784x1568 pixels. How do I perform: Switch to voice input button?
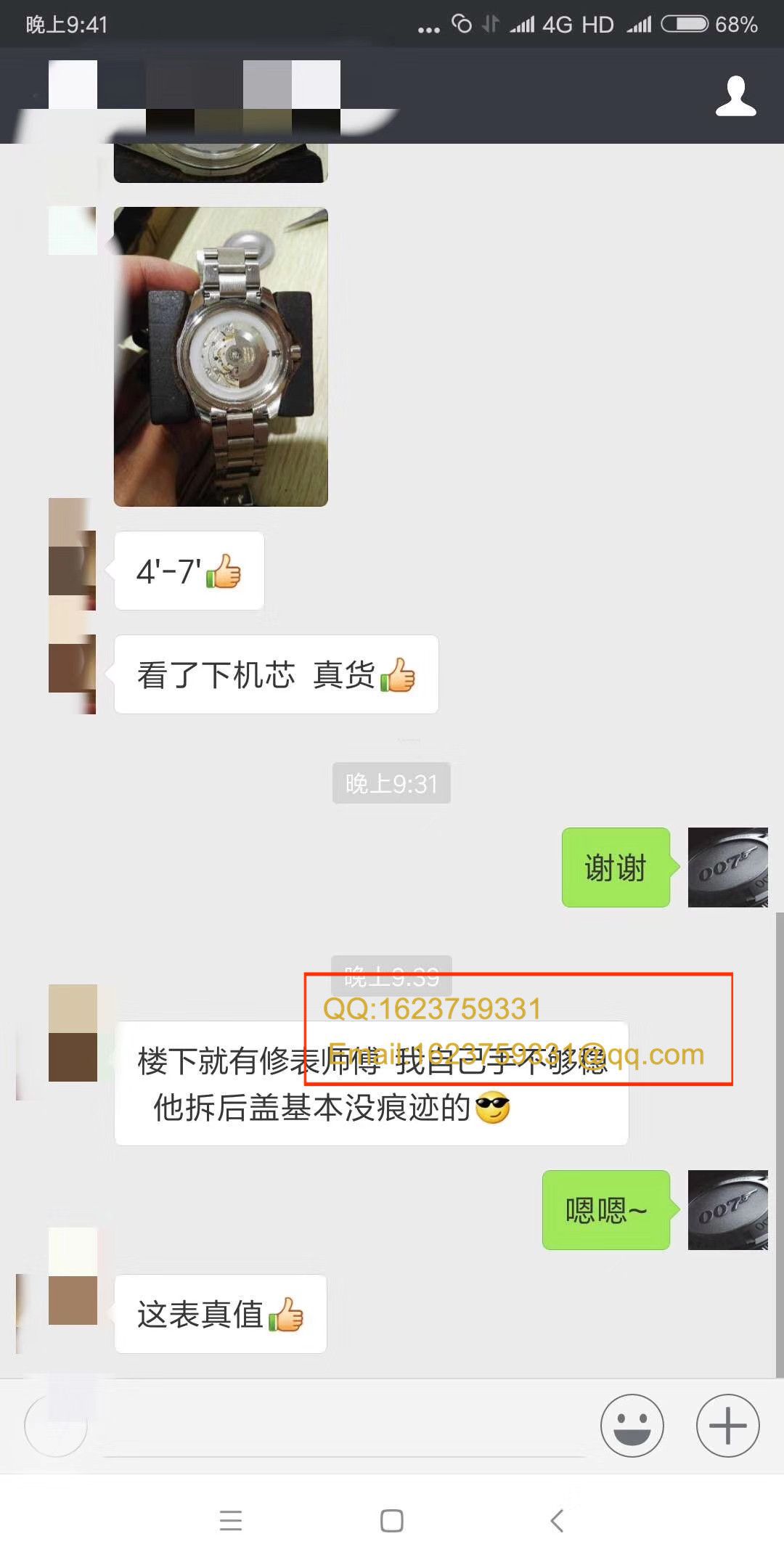pyautogui.click(x=56, y=1426)
